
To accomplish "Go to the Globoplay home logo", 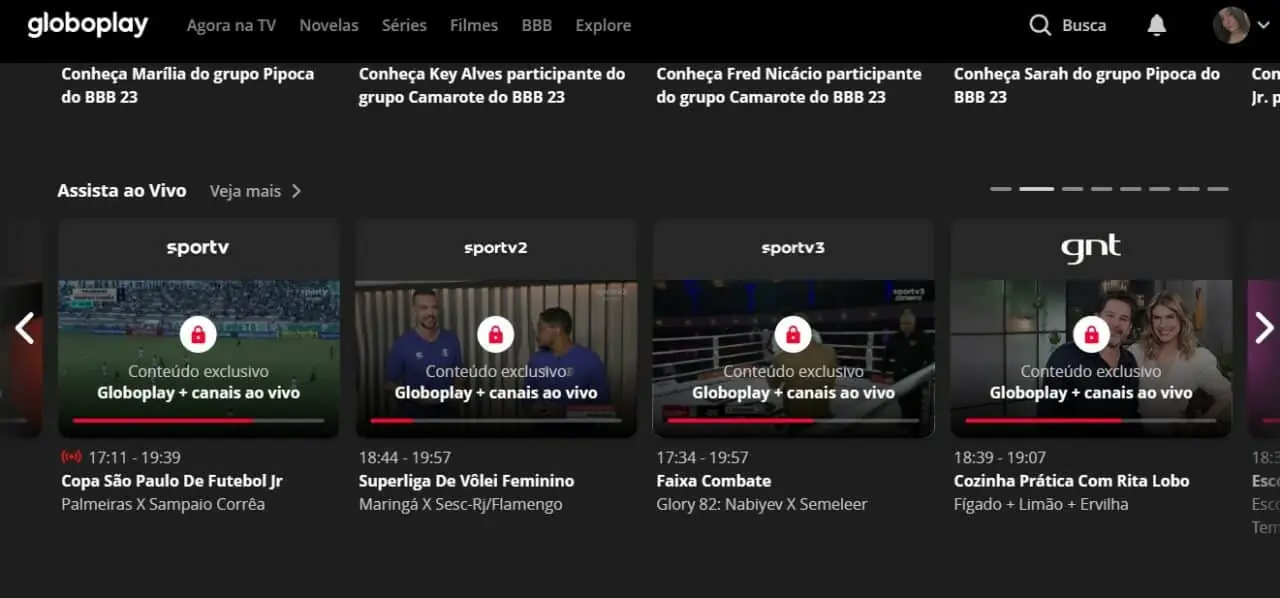I will [88, 25].
